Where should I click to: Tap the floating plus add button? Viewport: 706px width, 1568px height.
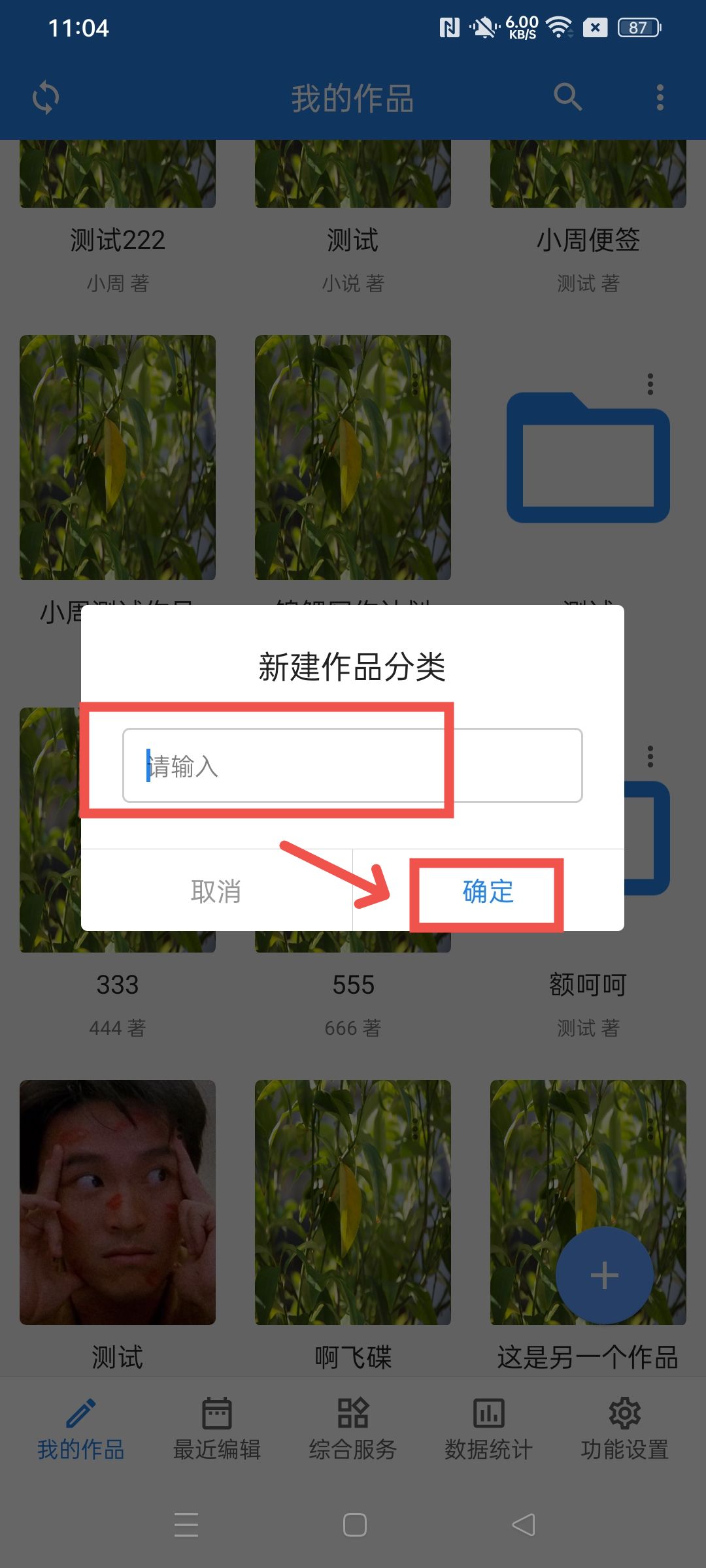(x=604, y=1275)
